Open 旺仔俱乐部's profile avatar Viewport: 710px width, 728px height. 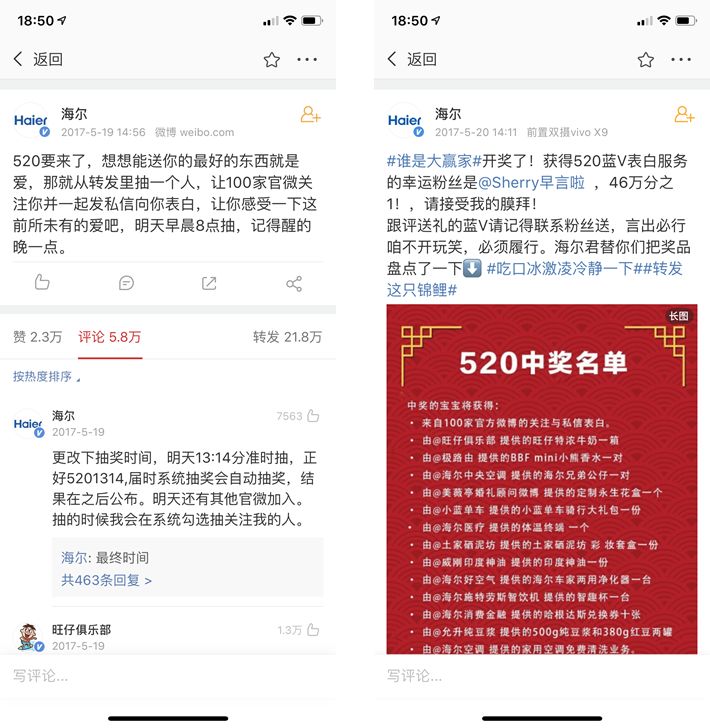coord(28,637)
